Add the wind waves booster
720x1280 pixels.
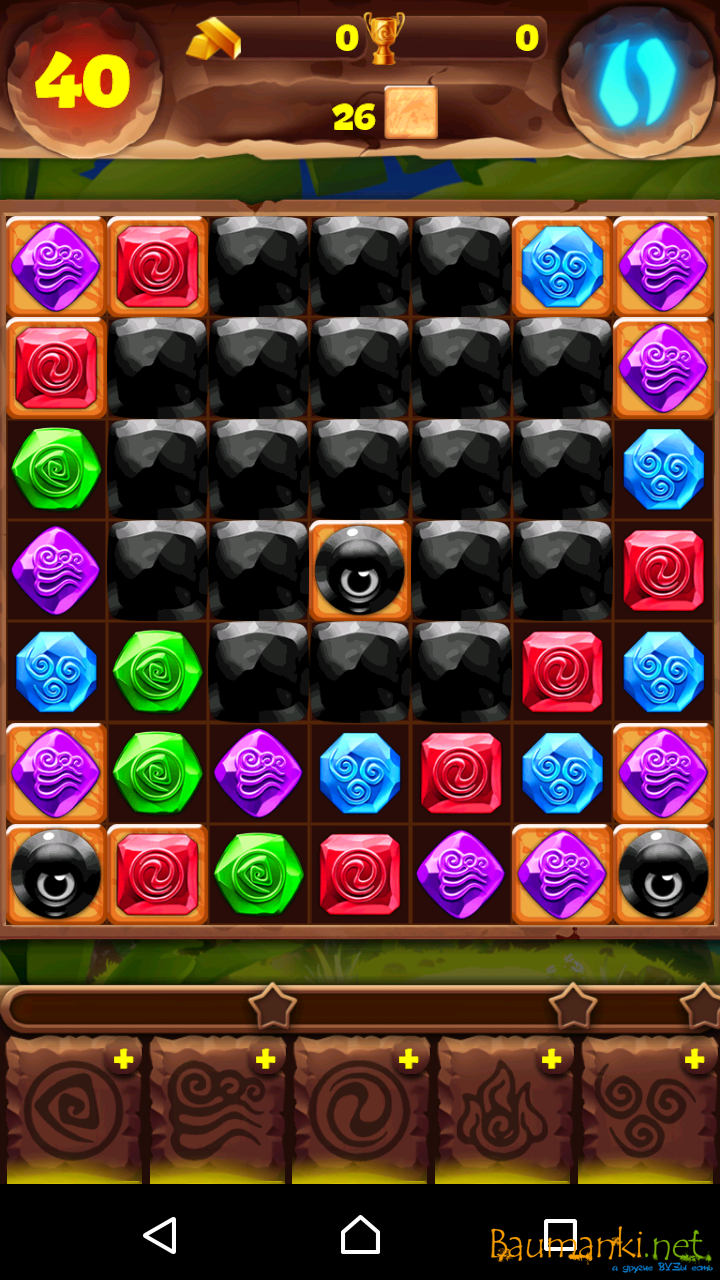265,1060
